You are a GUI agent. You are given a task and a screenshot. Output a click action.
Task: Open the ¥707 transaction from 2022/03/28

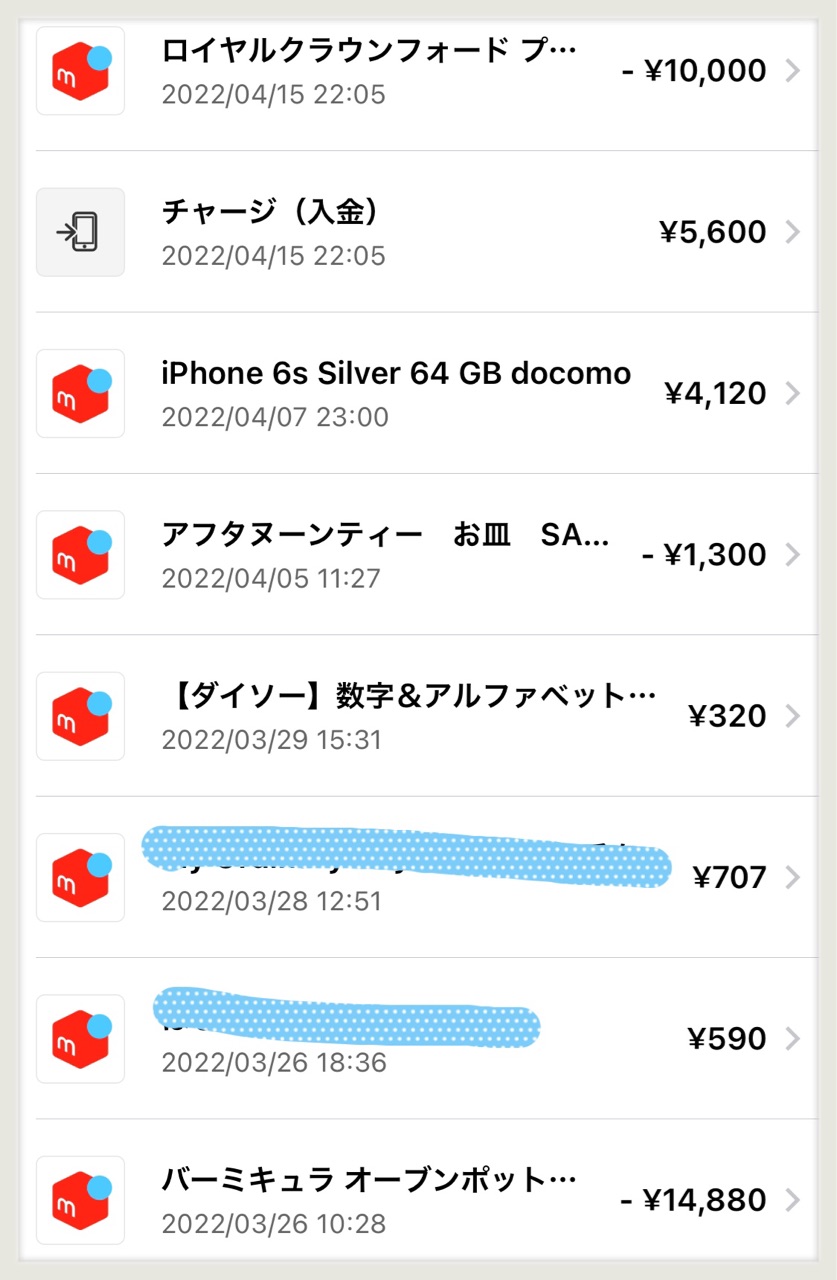tap(418, 877)
